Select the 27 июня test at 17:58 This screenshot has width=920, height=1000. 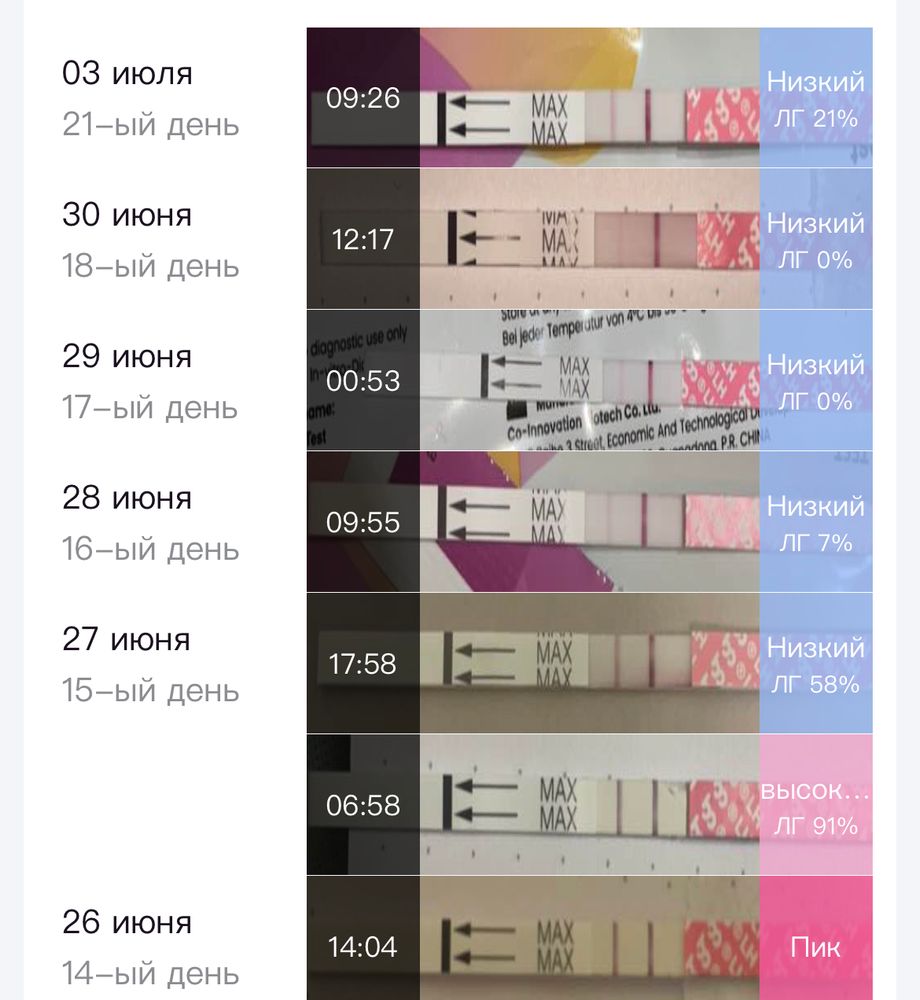click(x=589, y=663)
